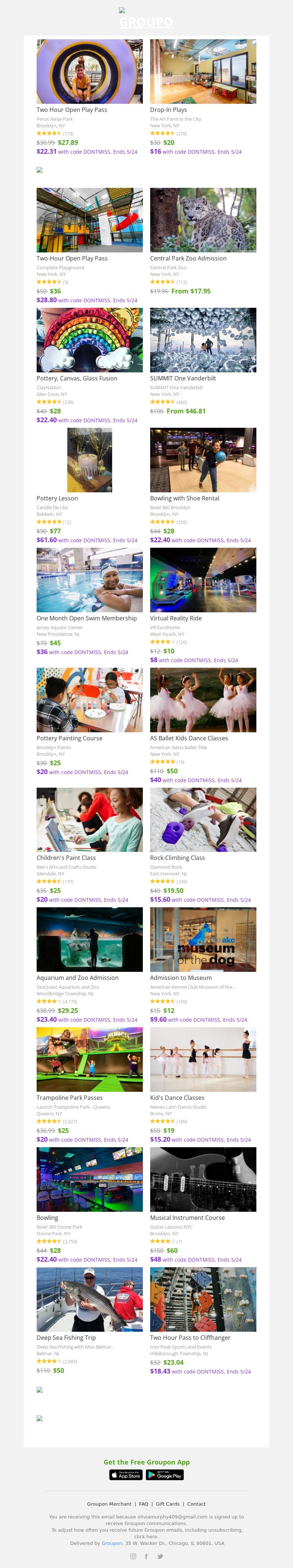Visit Groupon's Twitter page

(160, 1556)
